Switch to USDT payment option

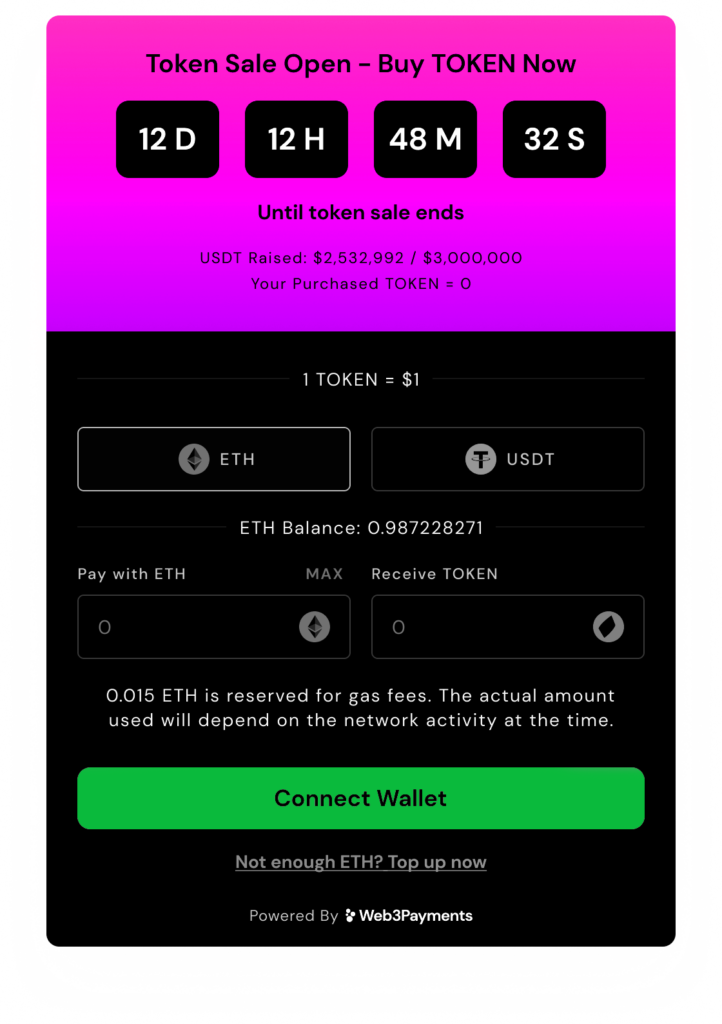[508, 460]
